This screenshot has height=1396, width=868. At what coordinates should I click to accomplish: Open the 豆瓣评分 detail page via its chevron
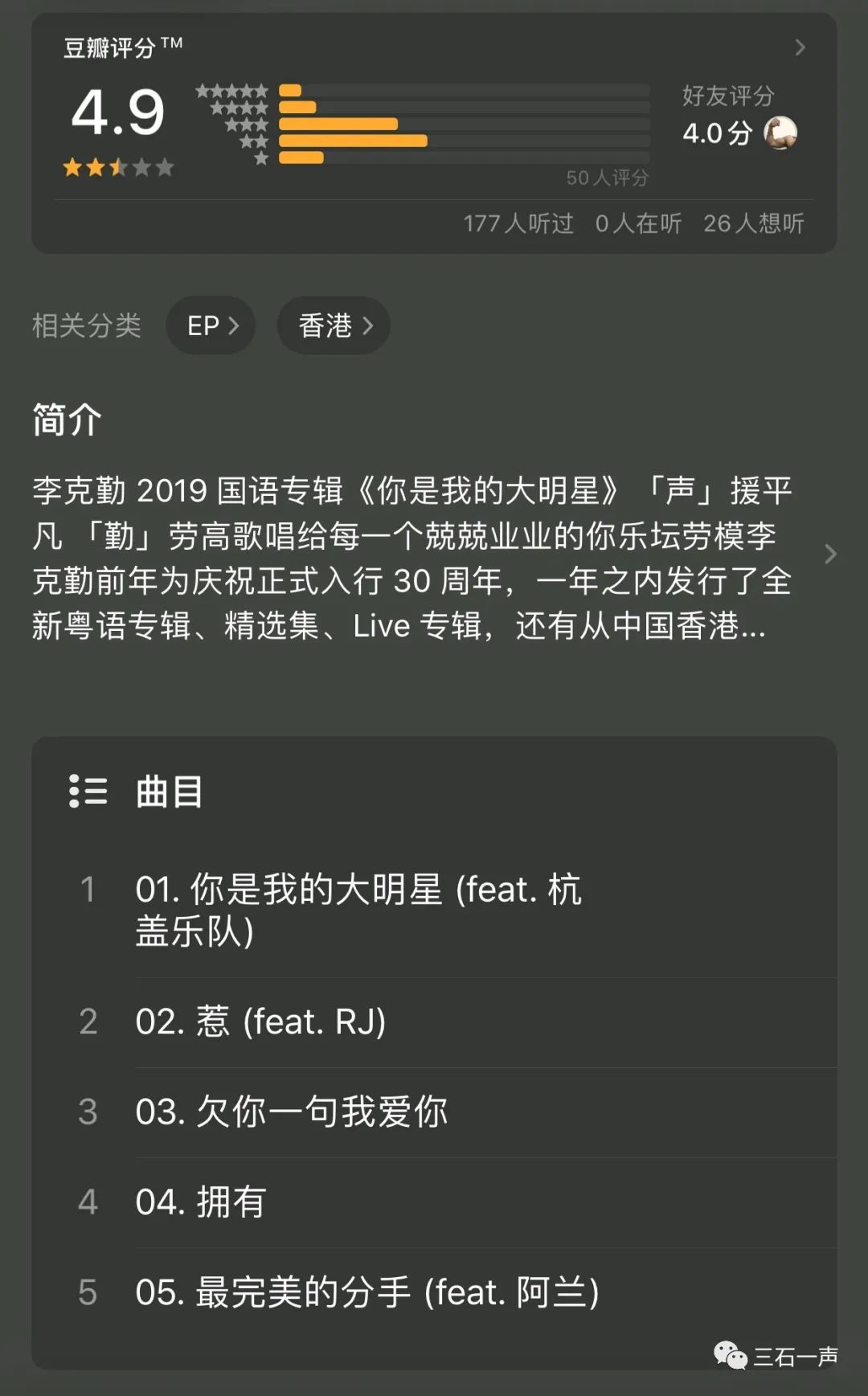[800, 48]
